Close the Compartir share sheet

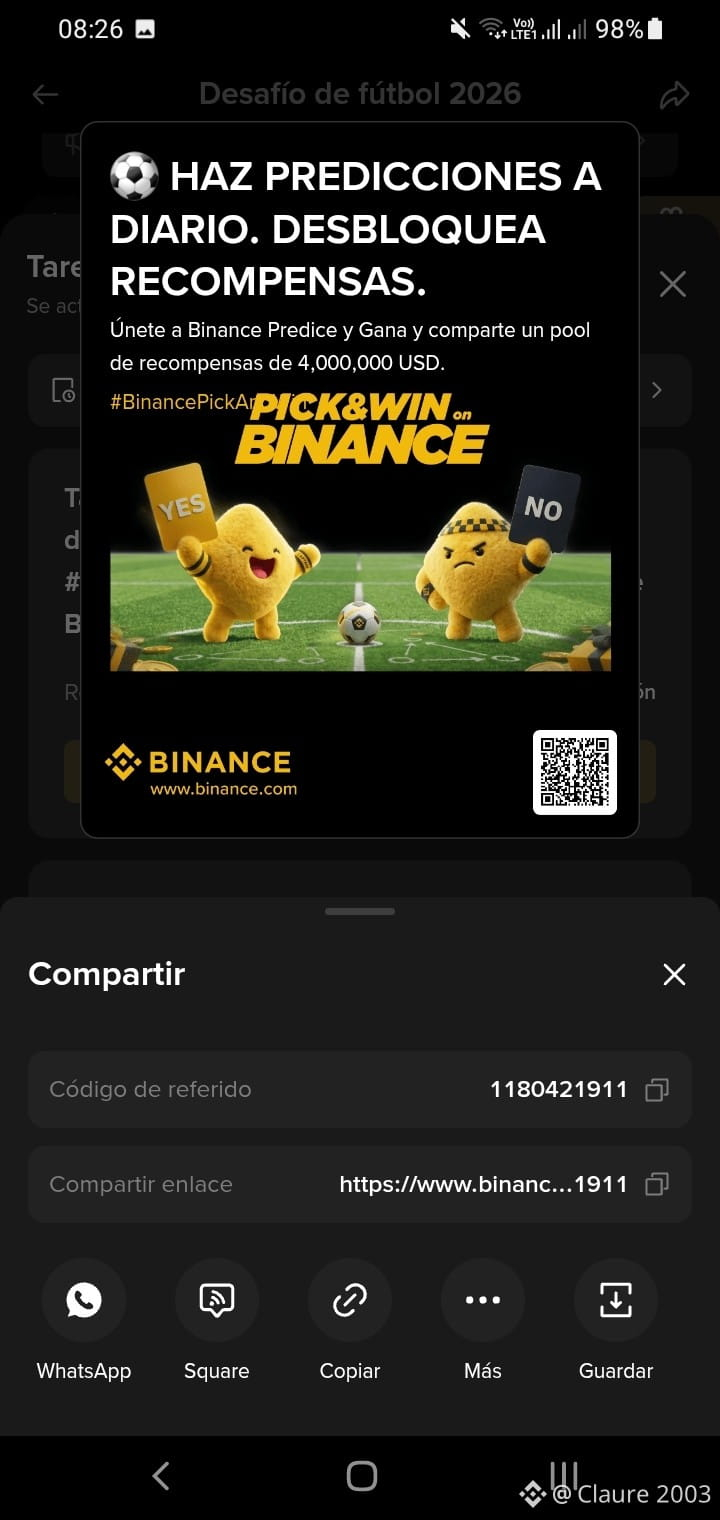tap(674, 974)
